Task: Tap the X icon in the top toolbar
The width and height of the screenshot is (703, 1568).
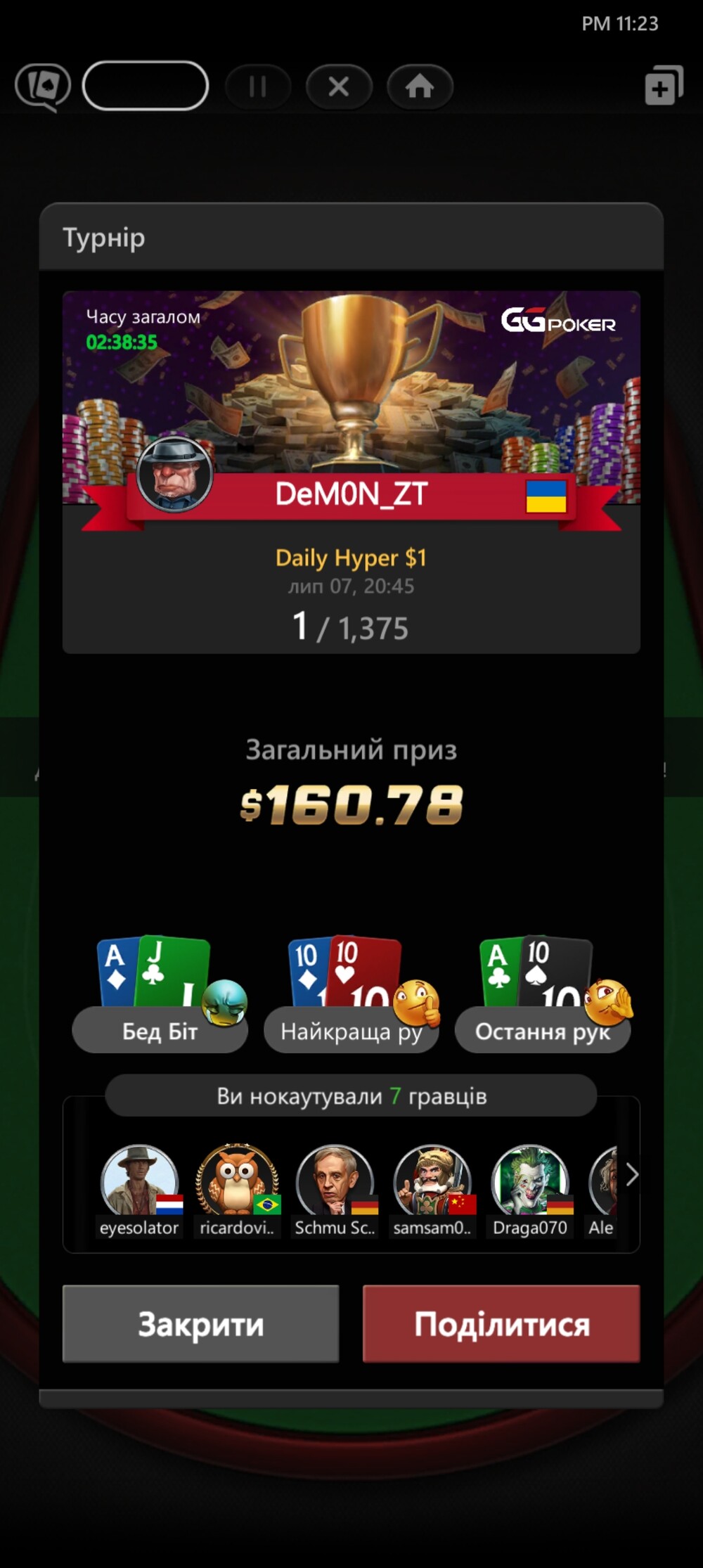Action: [x=339, y=86]
